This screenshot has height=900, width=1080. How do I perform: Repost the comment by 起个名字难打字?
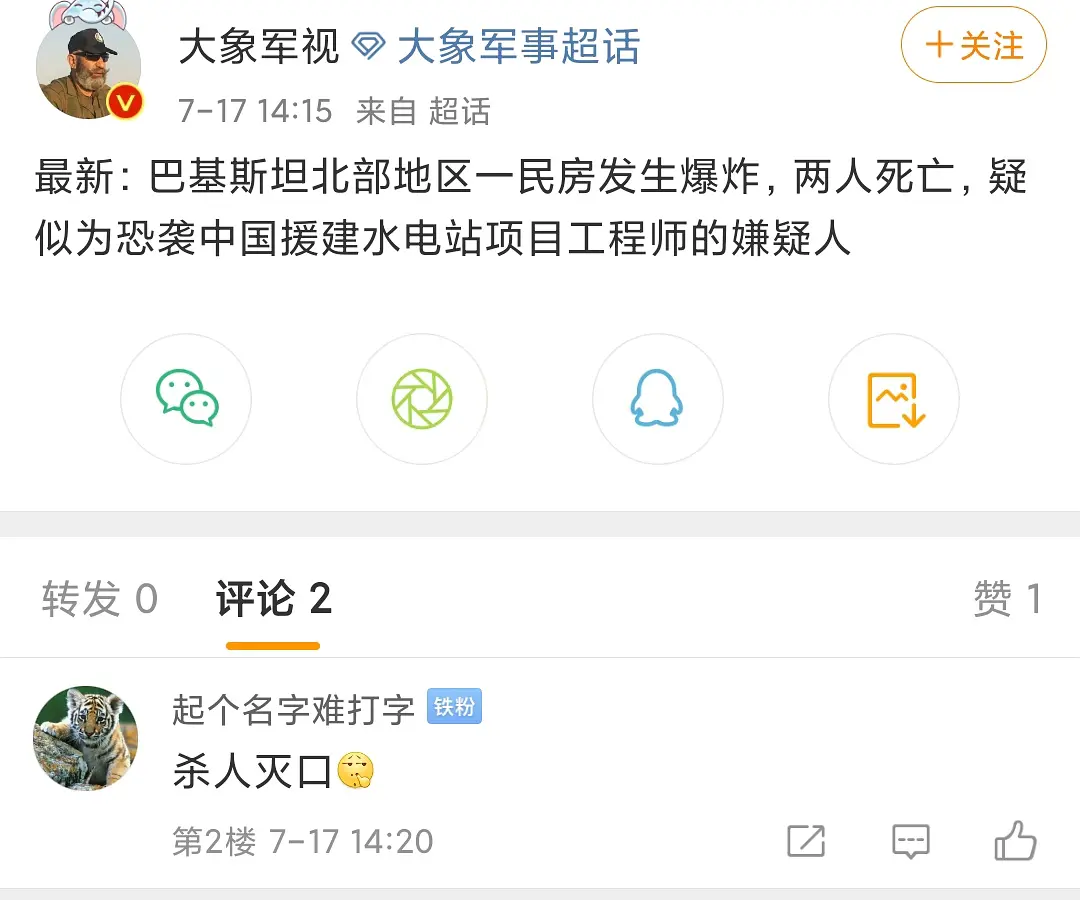806,841
